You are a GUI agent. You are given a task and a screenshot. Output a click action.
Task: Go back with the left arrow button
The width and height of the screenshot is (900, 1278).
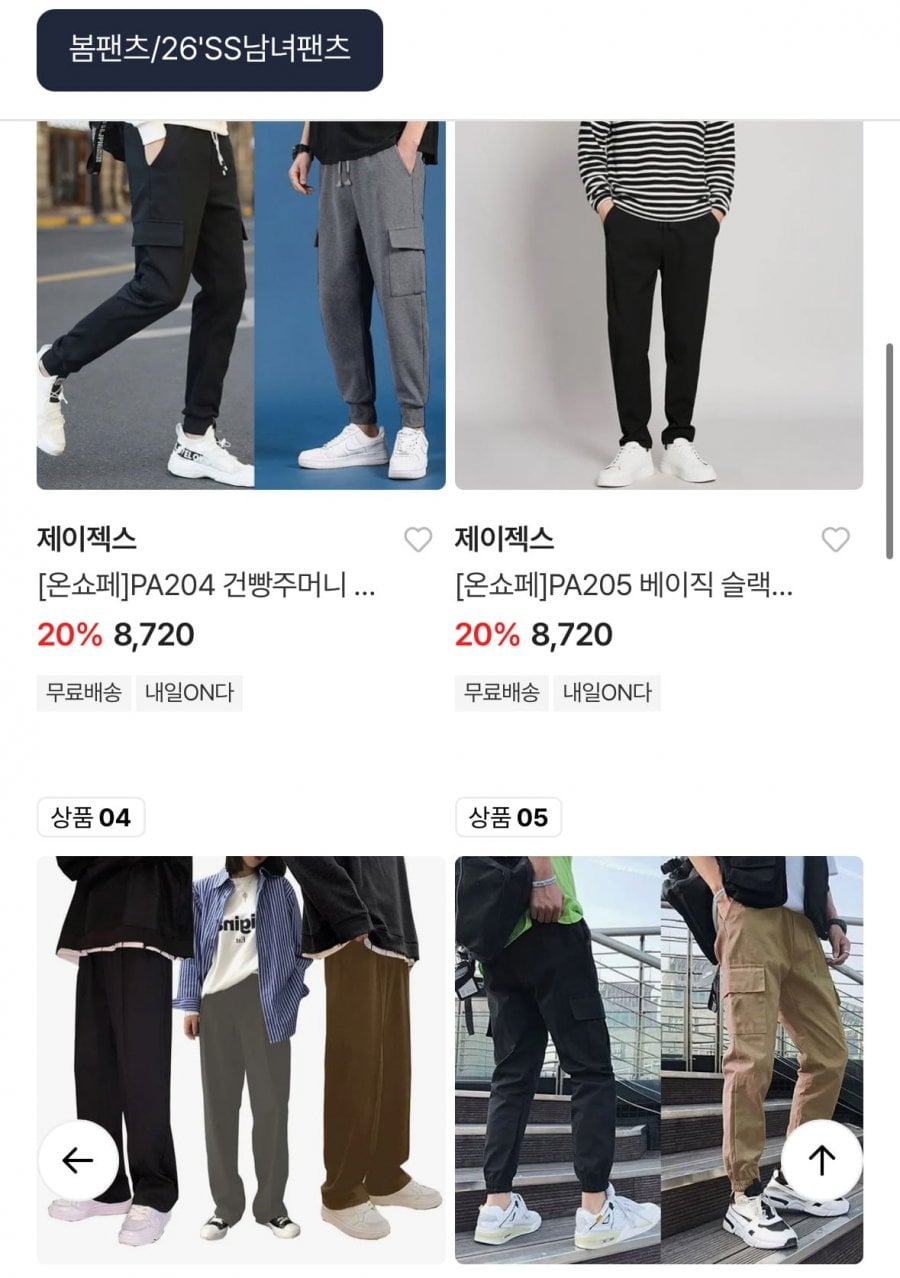(78, 1160)
